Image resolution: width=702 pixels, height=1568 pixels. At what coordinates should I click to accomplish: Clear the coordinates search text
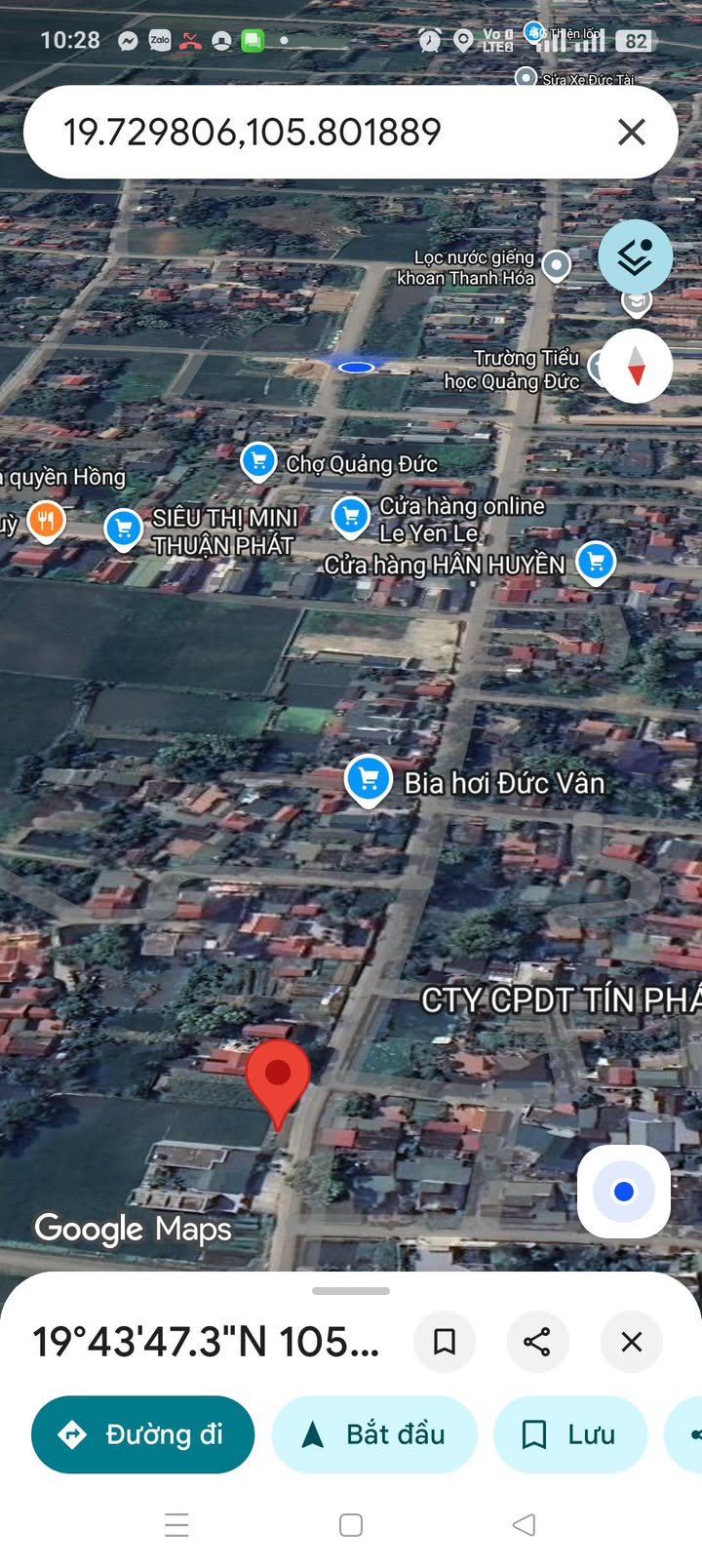click(632, 132)
